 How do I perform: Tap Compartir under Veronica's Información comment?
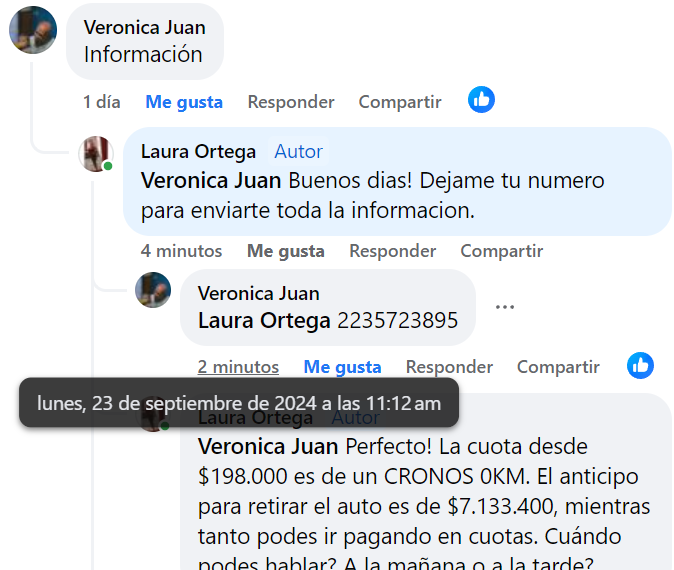tap(400, 102)
